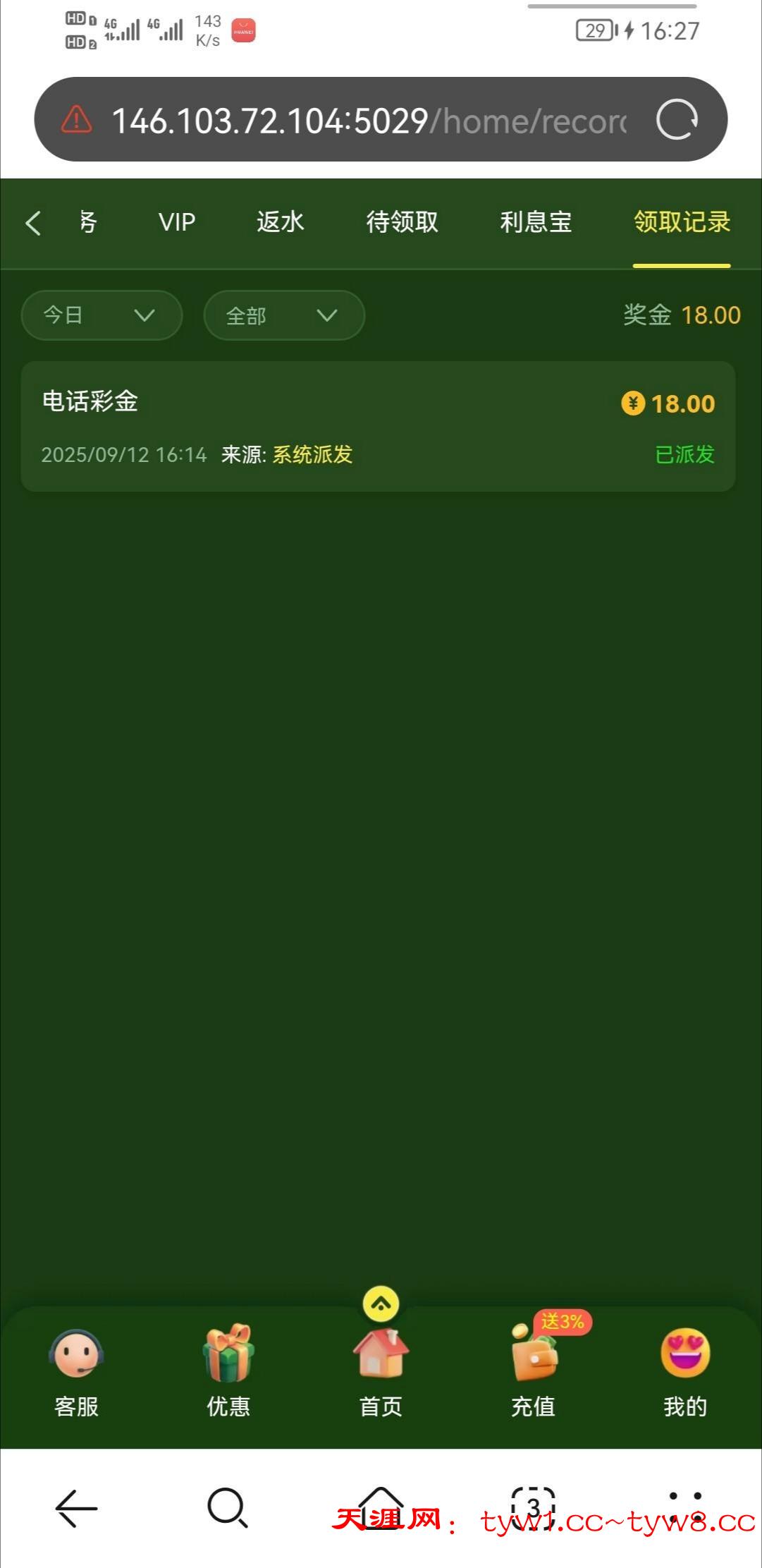The image size is (762, 1568).
Task: Expand the 全部 type dropdown
Action: (284, 315)
